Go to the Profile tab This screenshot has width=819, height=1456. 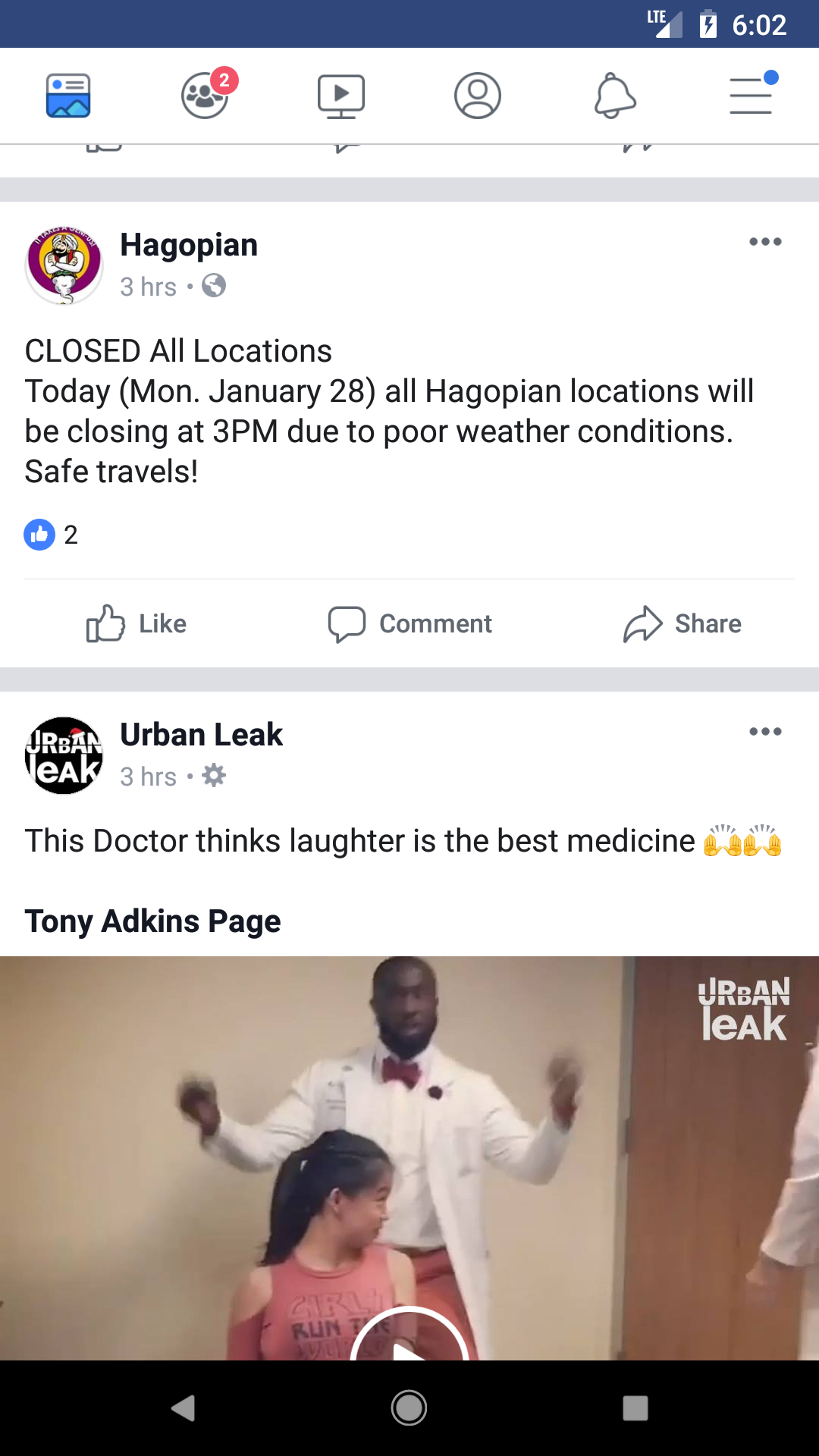(x=478, y=96)
